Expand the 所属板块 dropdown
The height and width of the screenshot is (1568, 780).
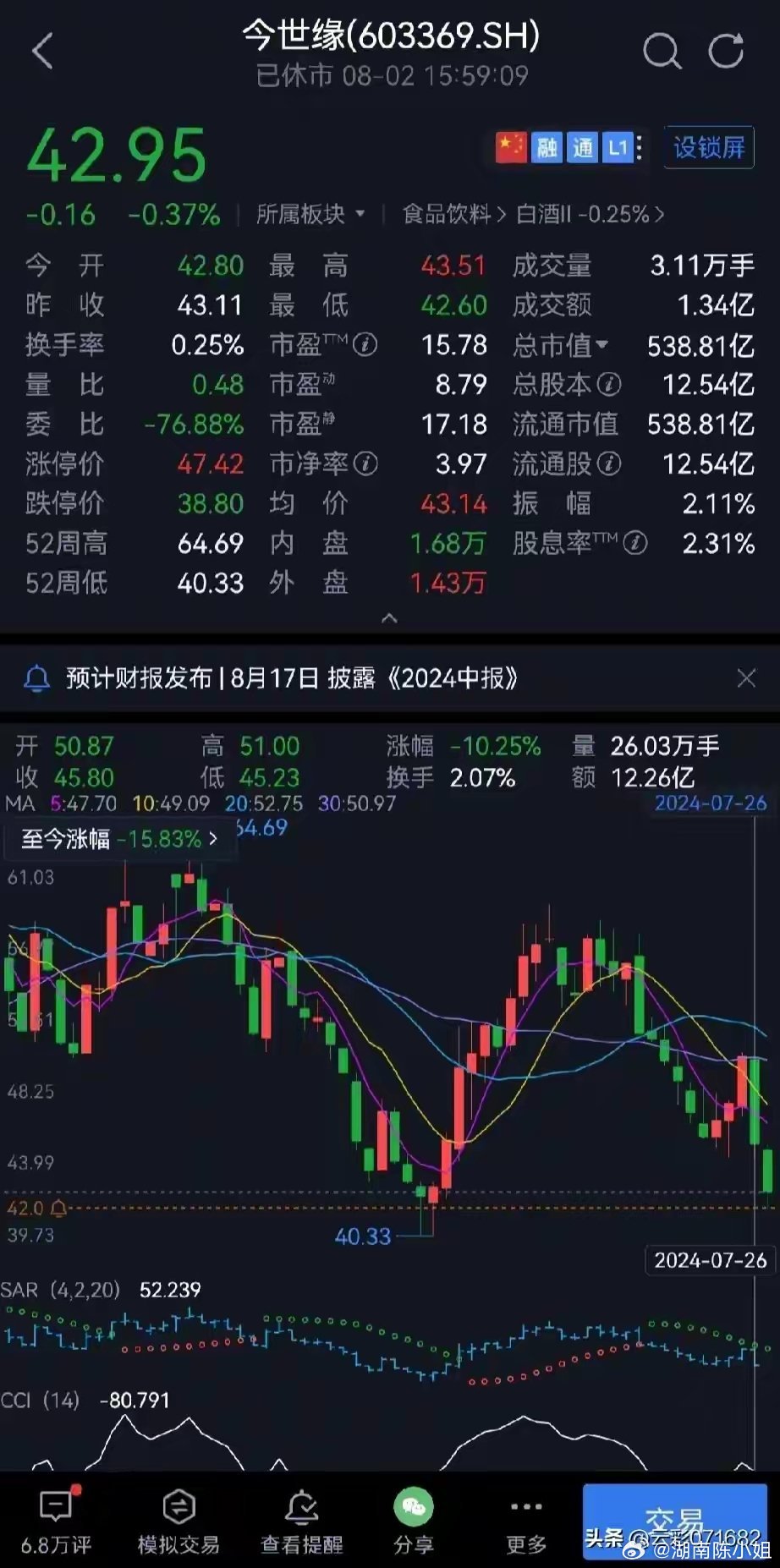(310, 214)
